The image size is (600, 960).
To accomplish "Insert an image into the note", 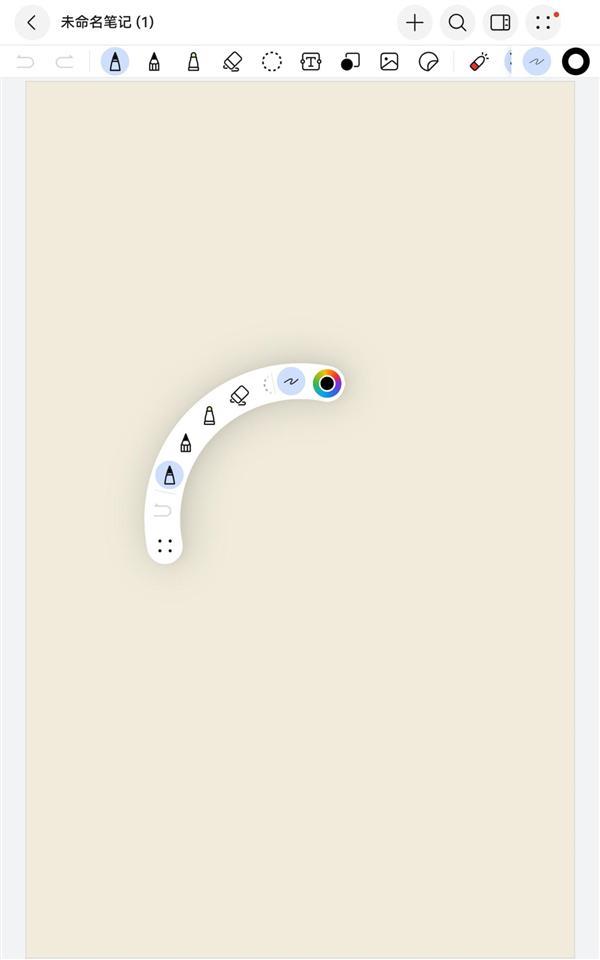I will (389, 62).
